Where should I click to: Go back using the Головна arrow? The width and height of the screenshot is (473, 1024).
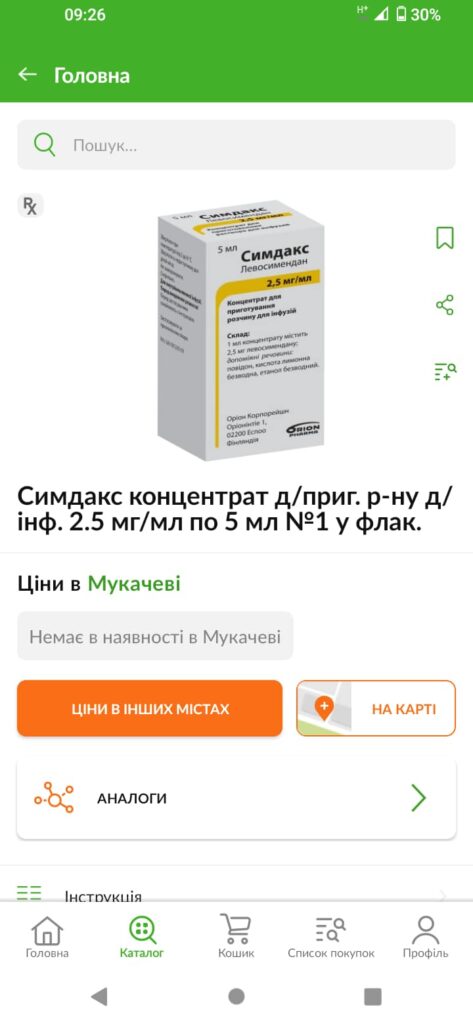27,74
